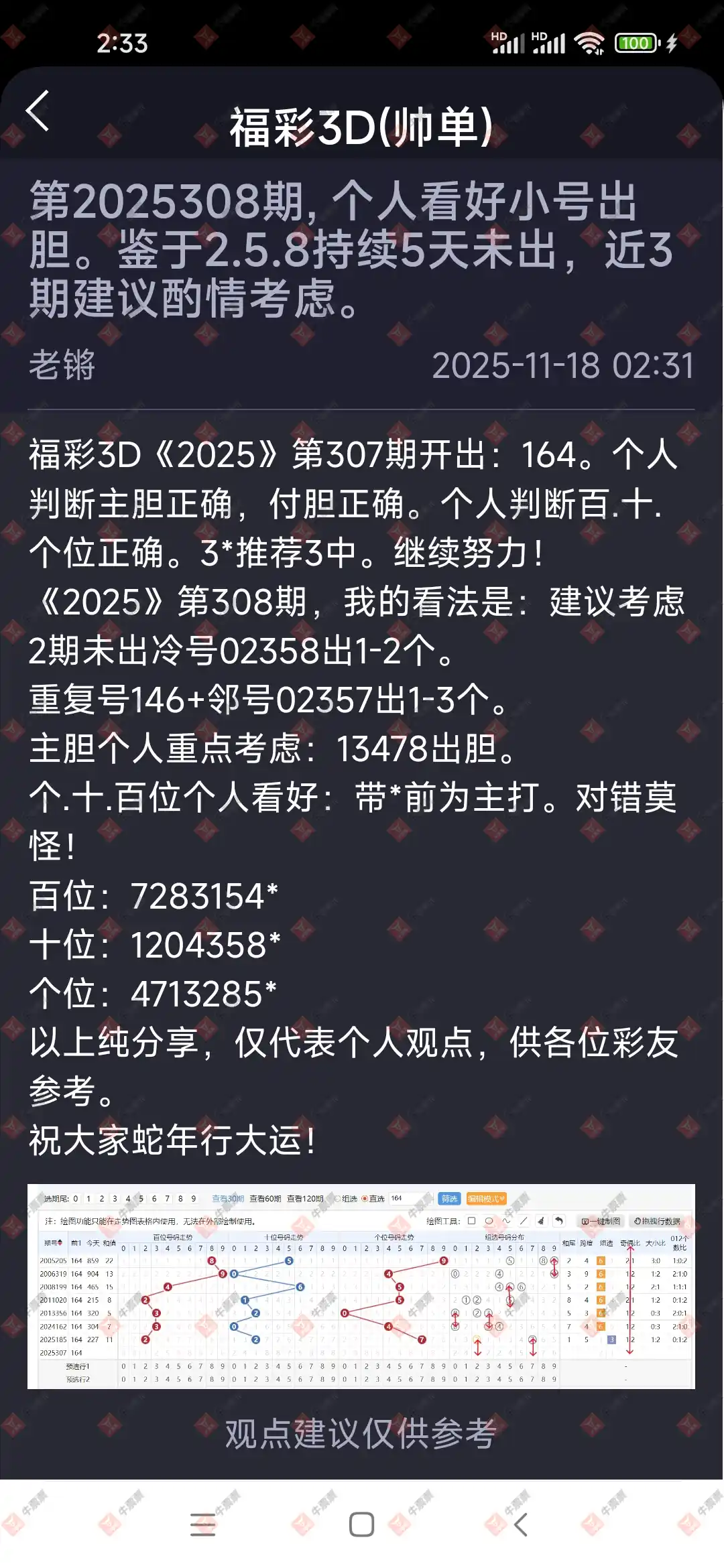The width and height of the screenshot is (724, 1568).
Task: Go to the home screen
Action: pos(361,1524)
